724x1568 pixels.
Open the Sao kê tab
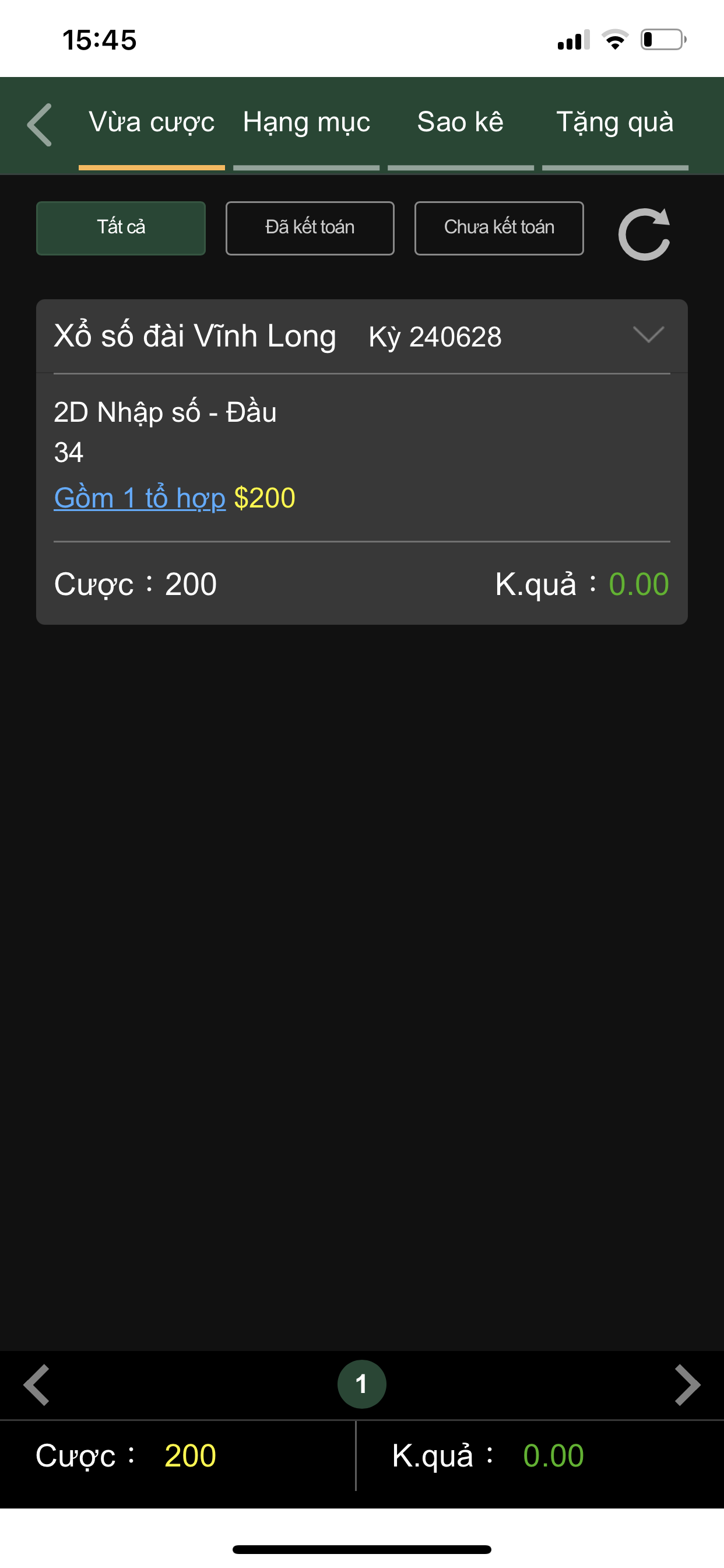461,124
